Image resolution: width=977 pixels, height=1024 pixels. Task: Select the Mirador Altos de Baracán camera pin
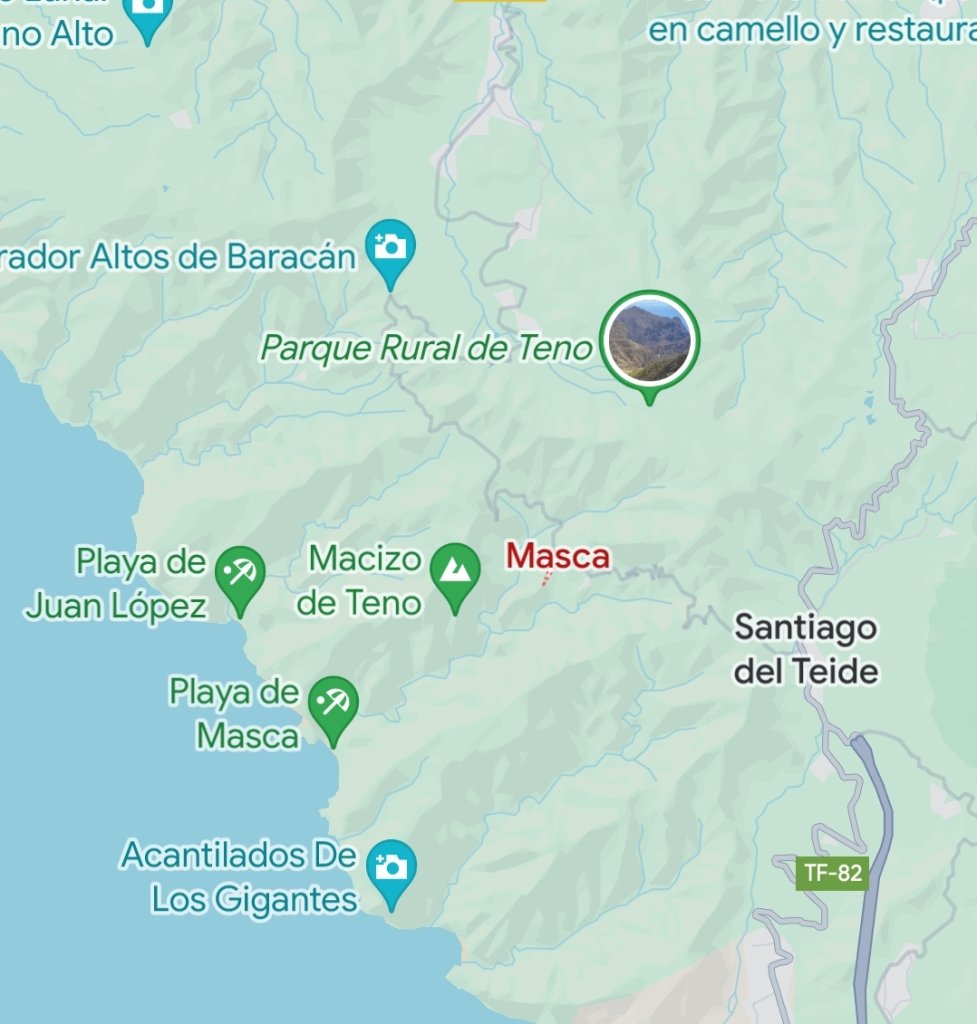click(x=391, y=246)
